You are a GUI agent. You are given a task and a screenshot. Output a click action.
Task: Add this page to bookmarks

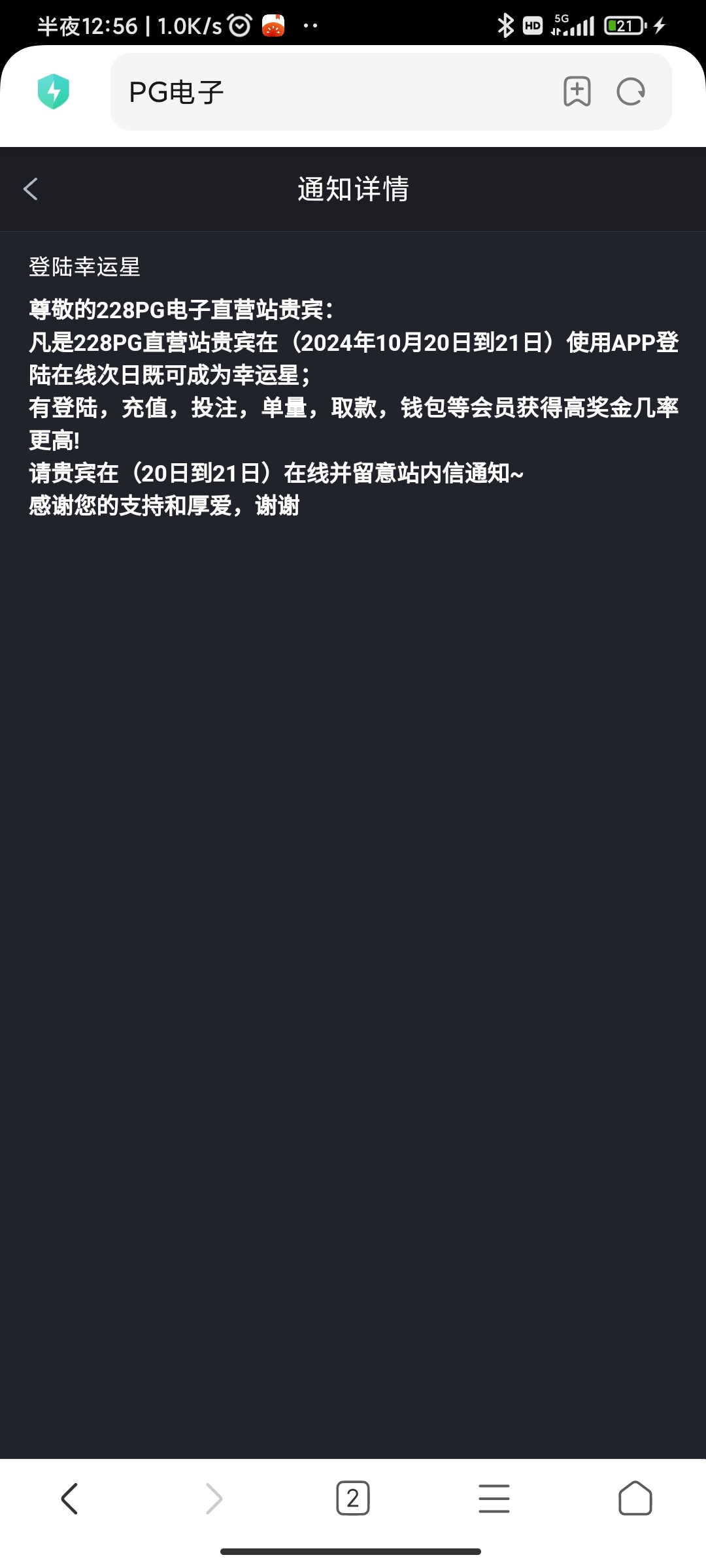coord(577,91)
